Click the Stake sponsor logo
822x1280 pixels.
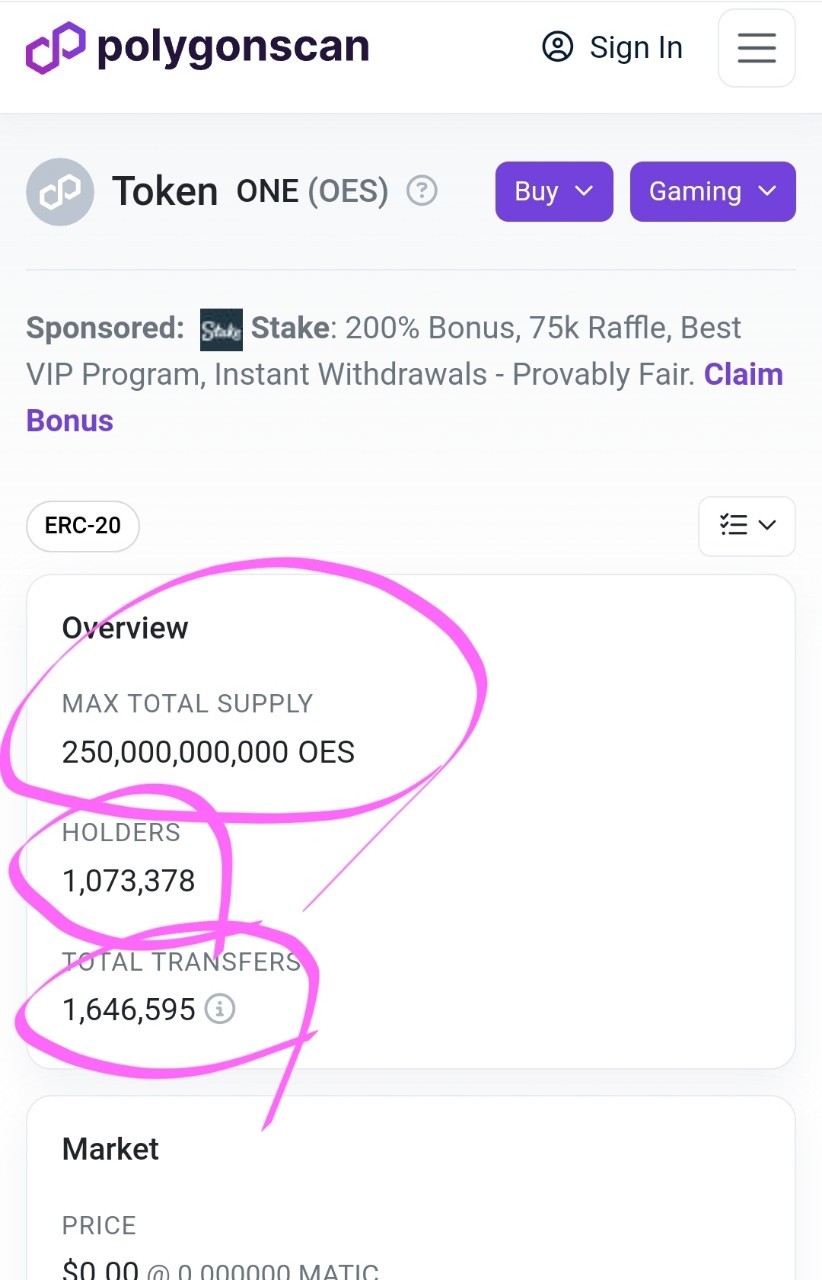tap(220, 329)
